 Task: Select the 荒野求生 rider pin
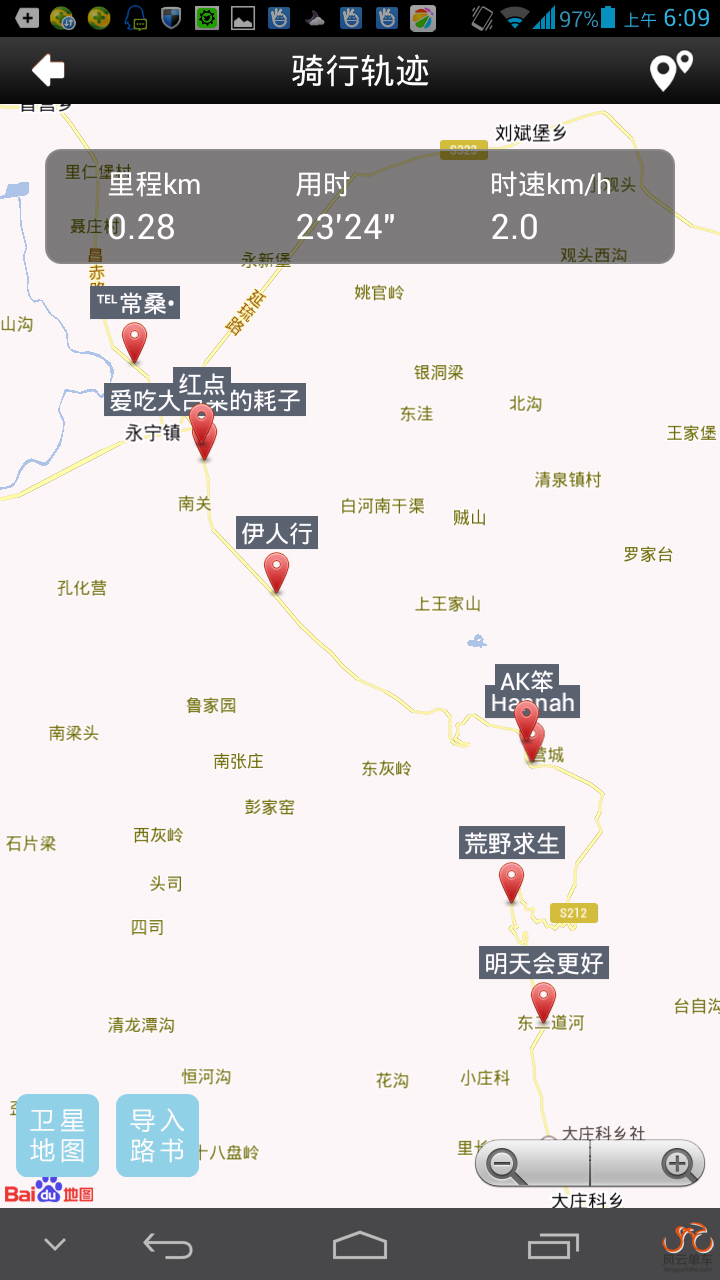pyautogui.click(x=511, y=882)
